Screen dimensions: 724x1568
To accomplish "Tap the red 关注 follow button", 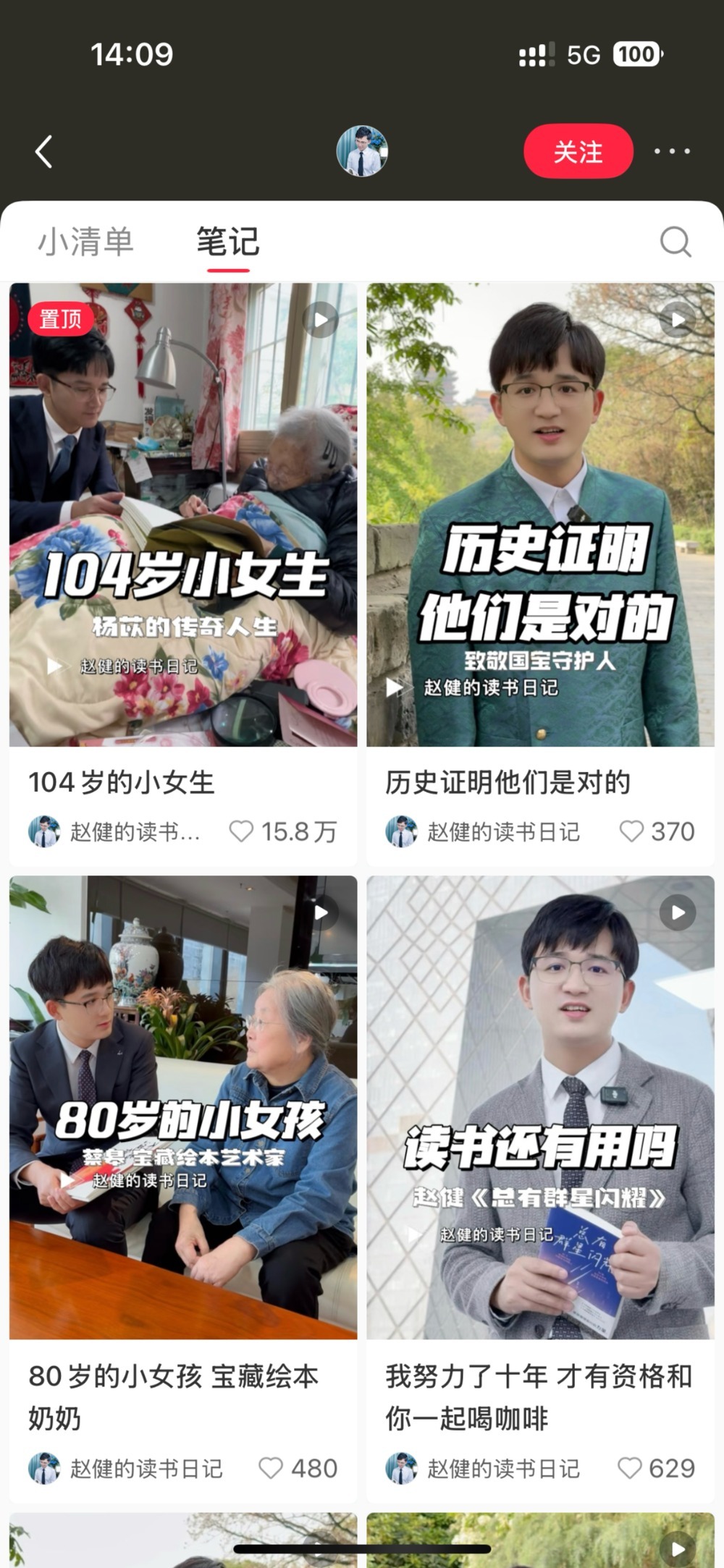I will (x=578, y=151).
